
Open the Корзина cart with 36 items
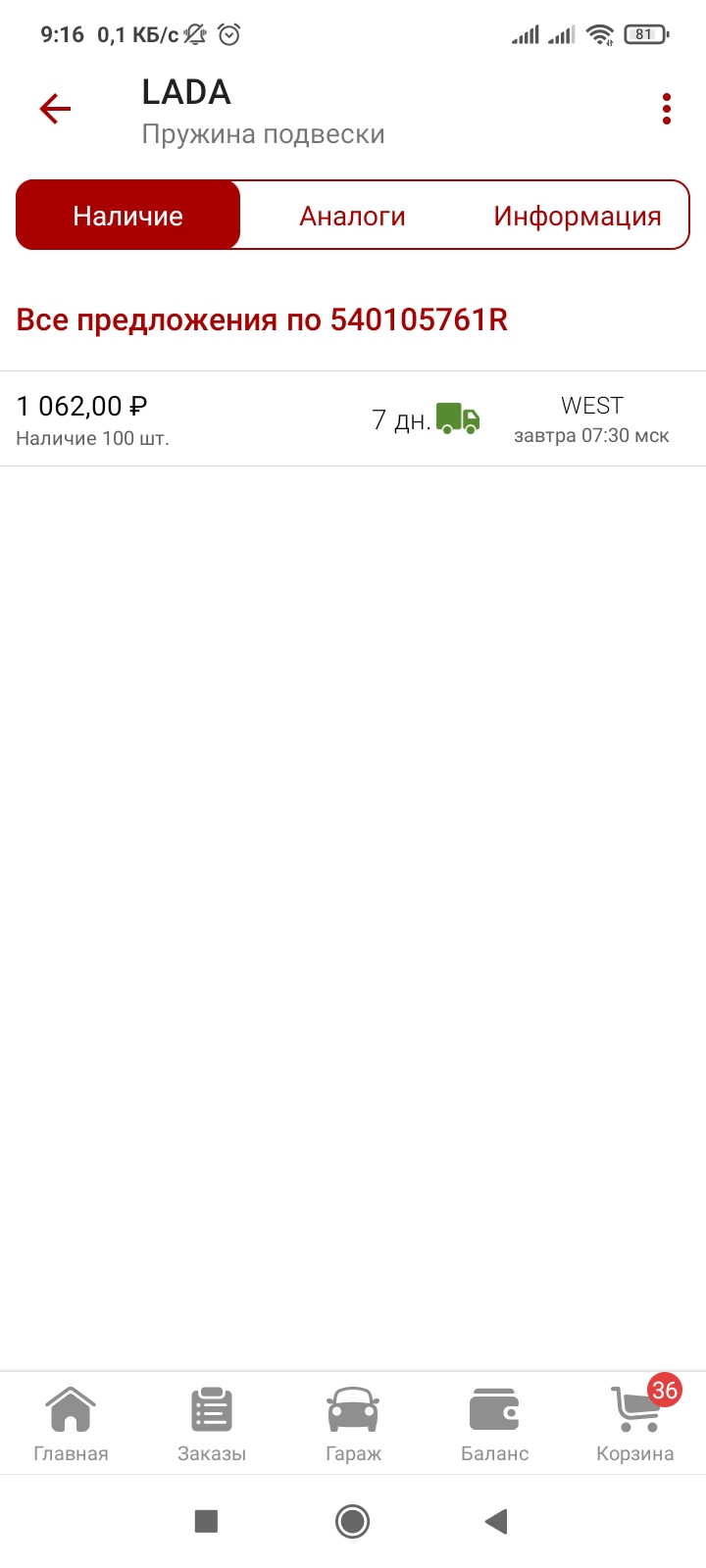pyautogui.click(x=635, y=1424)
